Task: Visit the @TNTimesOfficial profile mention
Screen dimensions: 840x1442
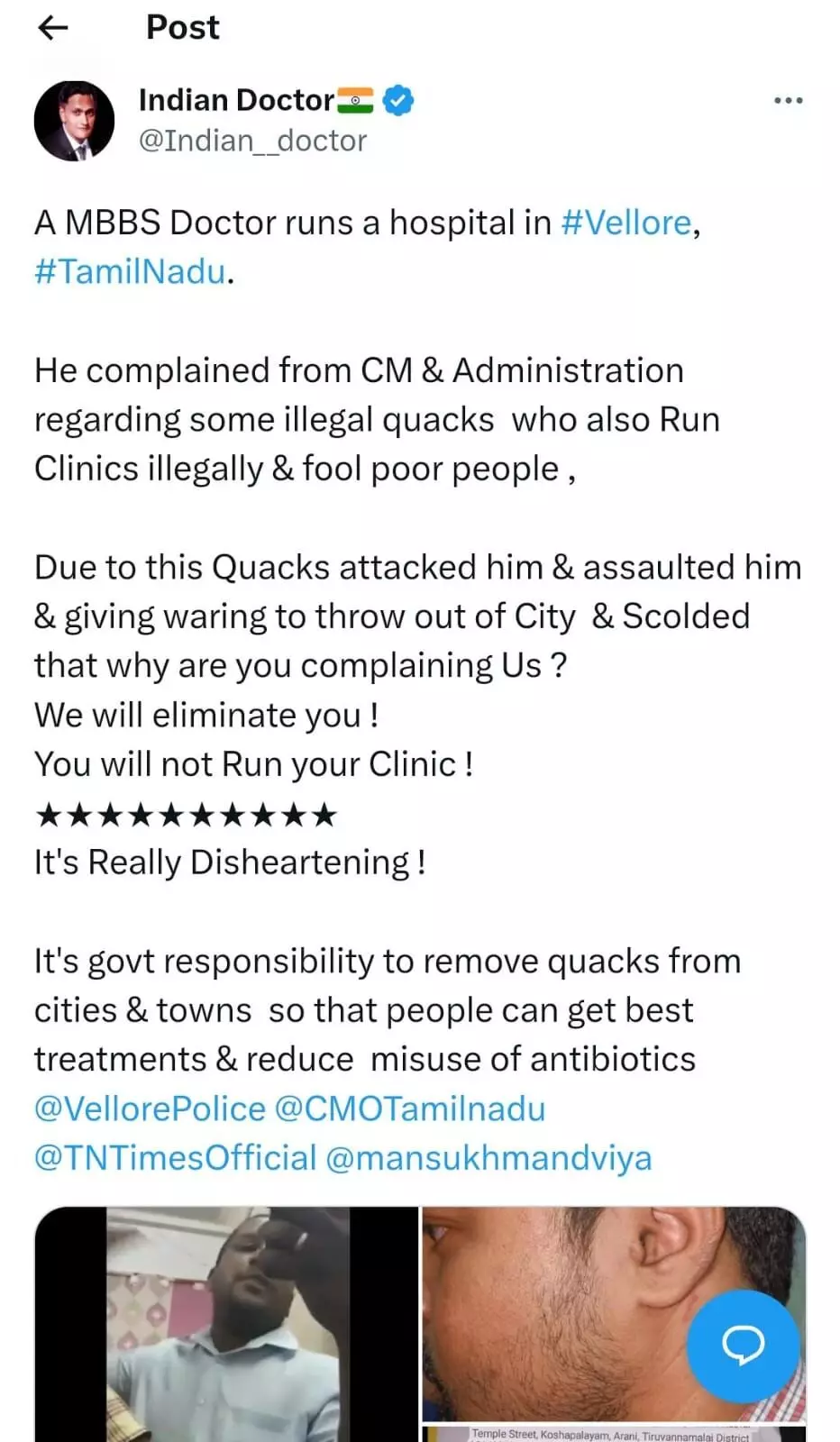Action: tap(176, 1158)
